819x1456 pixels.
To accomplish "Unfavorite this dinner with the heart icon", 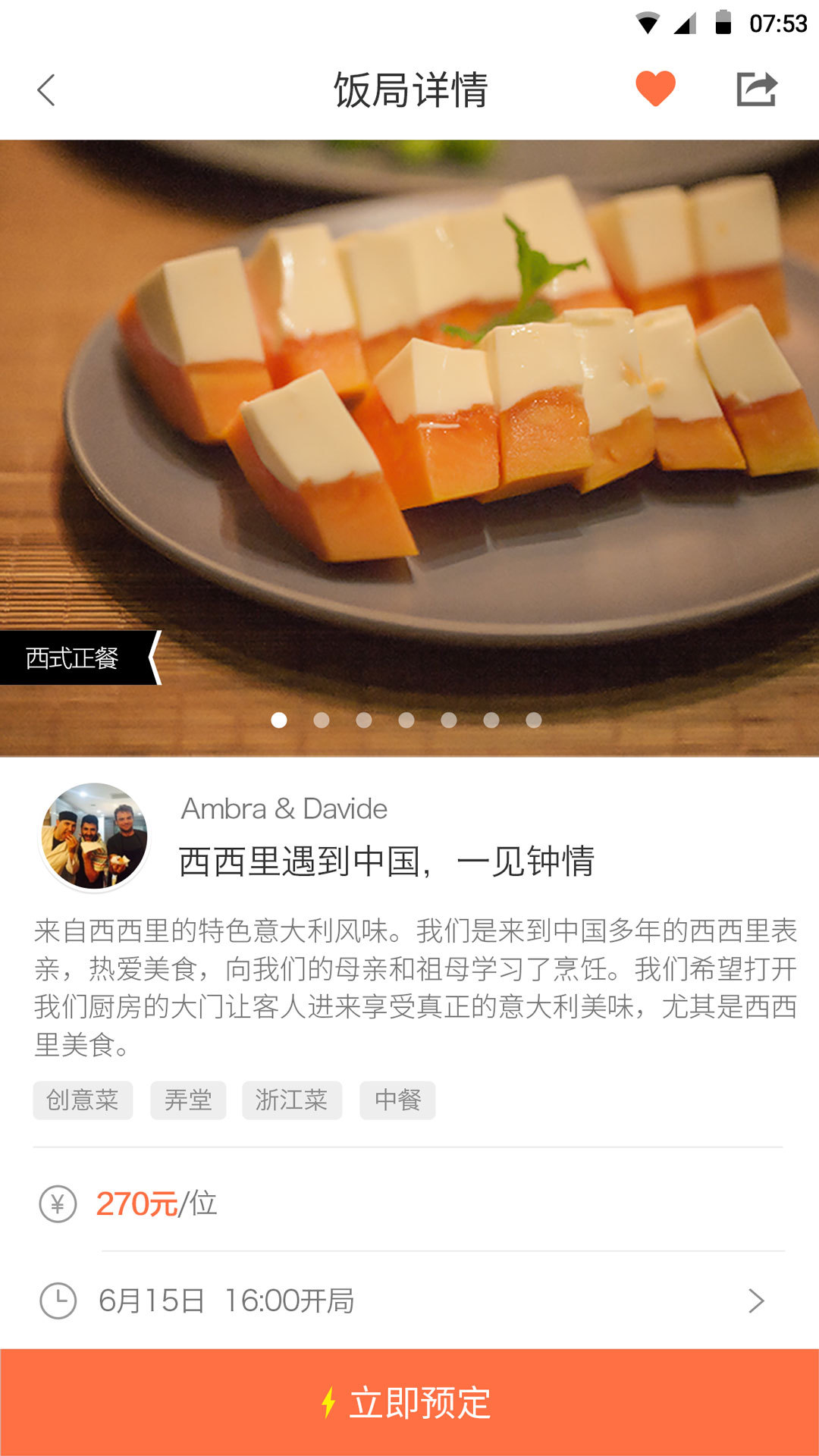I will 655,89.
